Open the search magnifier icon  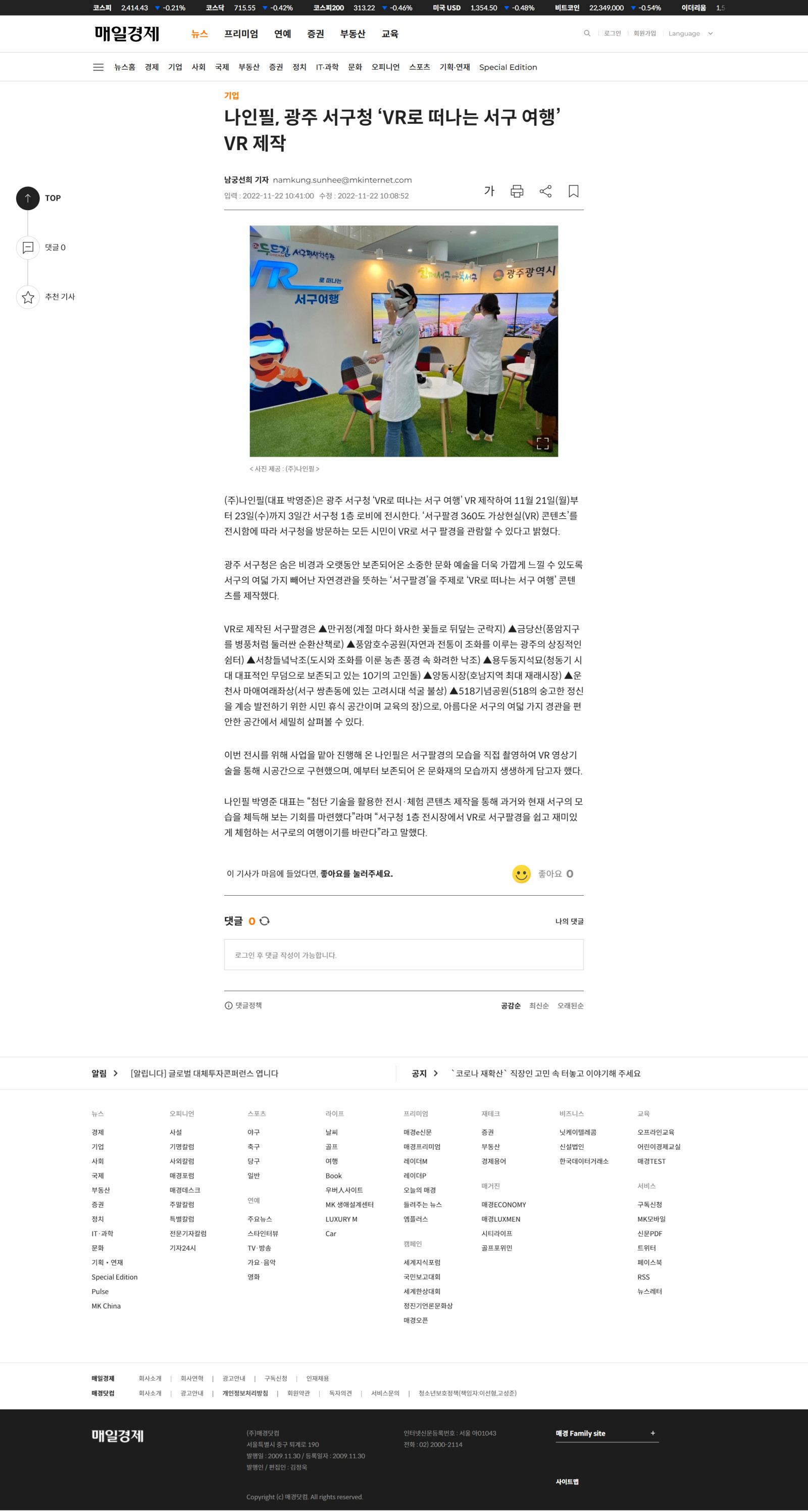click(587, 33)
